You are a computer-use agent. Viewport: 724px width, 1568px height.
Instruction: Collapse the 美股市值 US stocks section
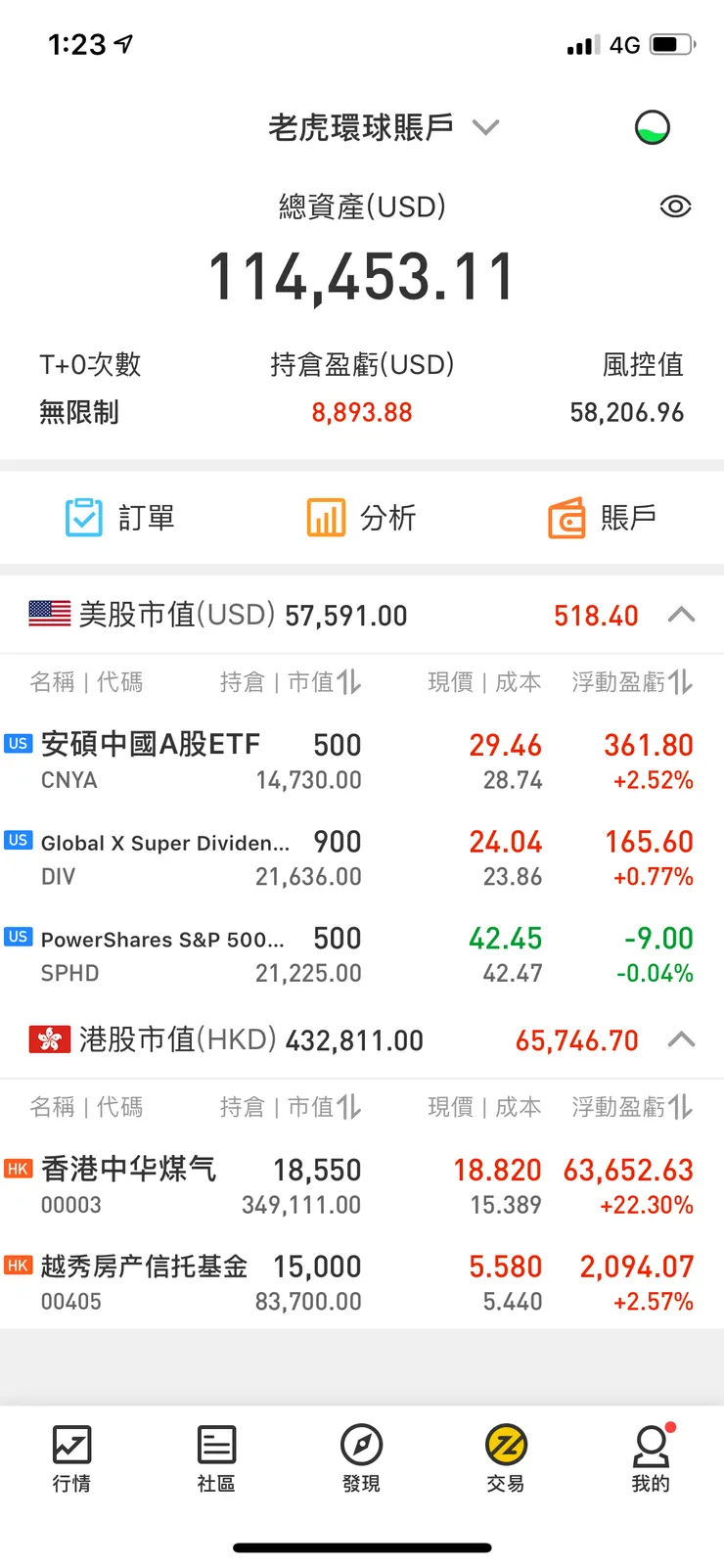[x=682, y=615]
